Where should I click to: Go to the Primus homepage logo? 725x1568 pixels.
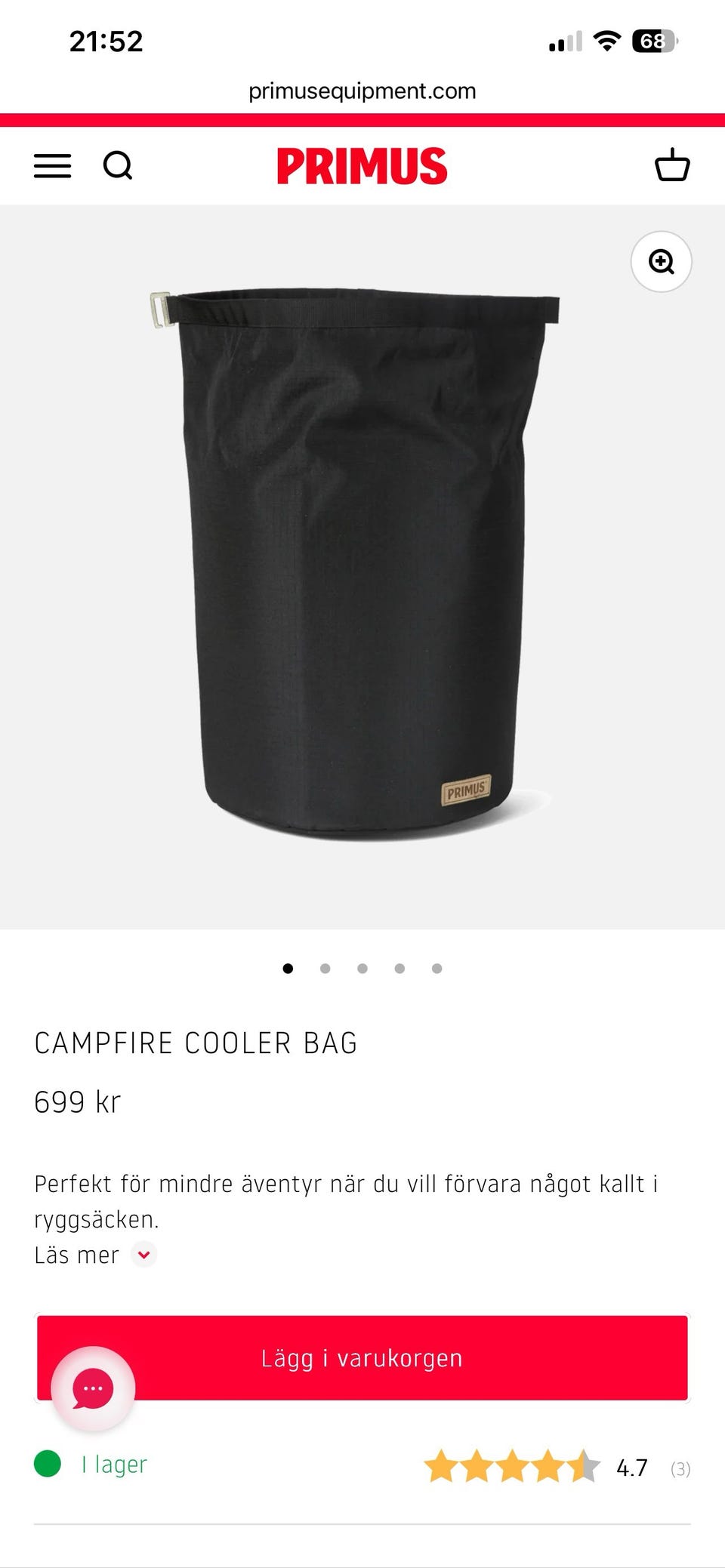[362, 166]
